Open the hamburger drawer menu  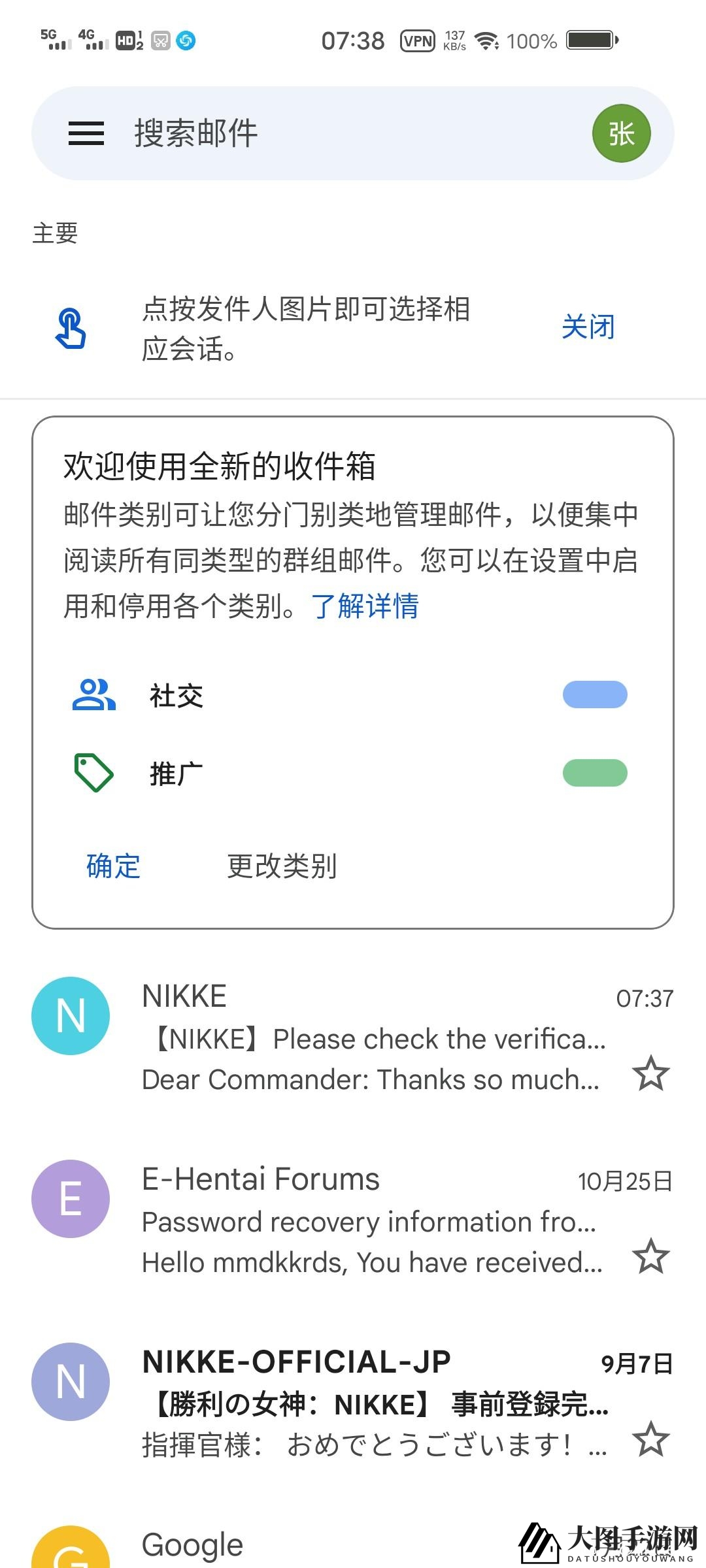point(86,133)
